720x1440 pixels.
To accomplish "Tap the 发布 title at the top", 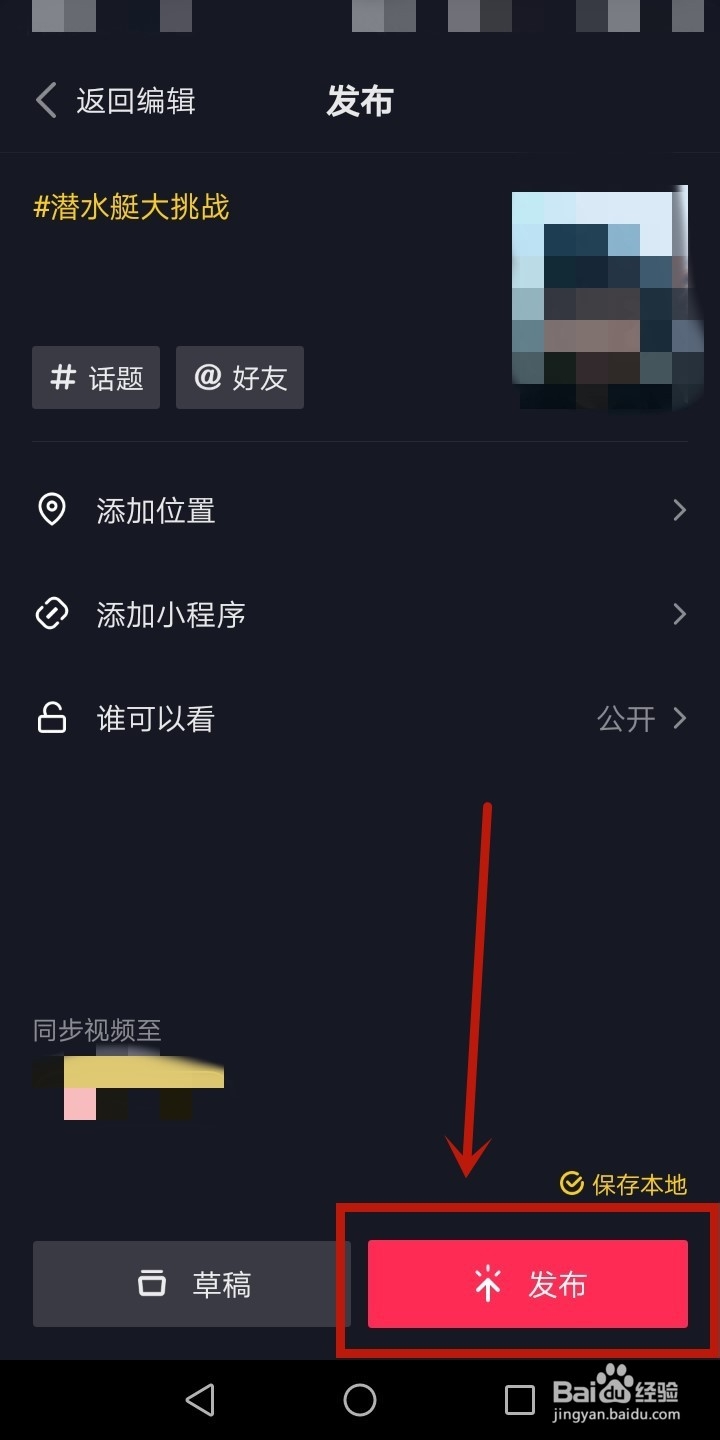I will click(x=360, y=100).
